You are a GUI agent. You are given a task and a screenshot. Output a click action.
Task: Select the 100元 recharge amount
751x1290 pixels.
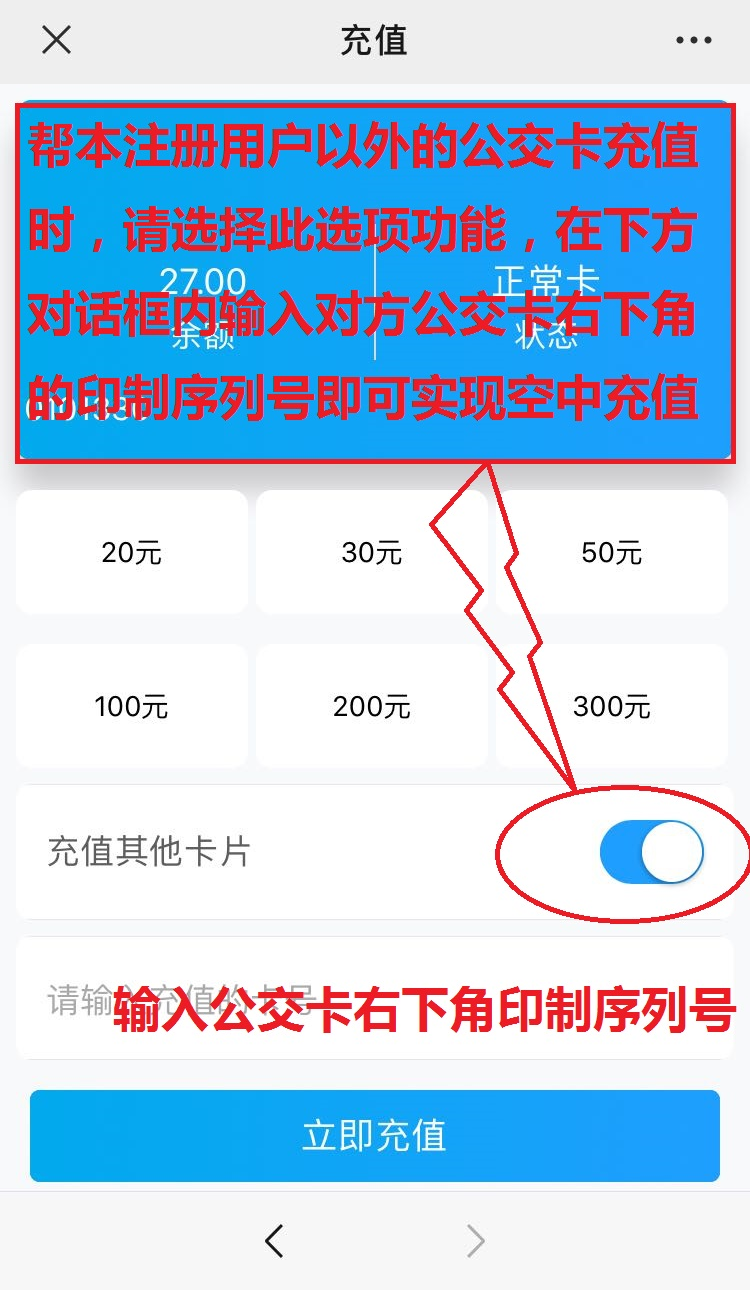pyautogui.click(x=132, y=706)
